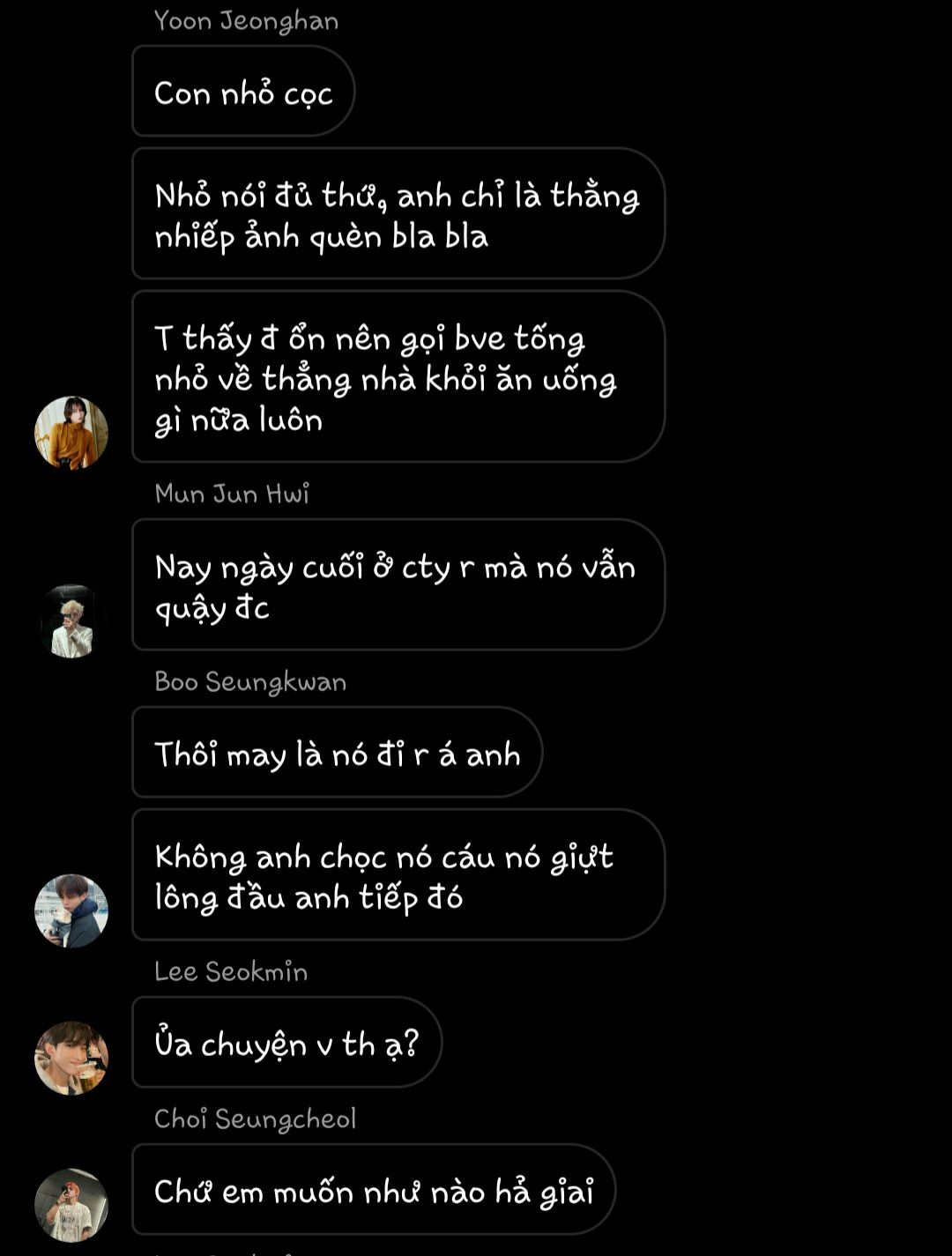952x1256 pixels.
Task: Open Yoon Jeonghan's profile picture
Action: [71, 433]
